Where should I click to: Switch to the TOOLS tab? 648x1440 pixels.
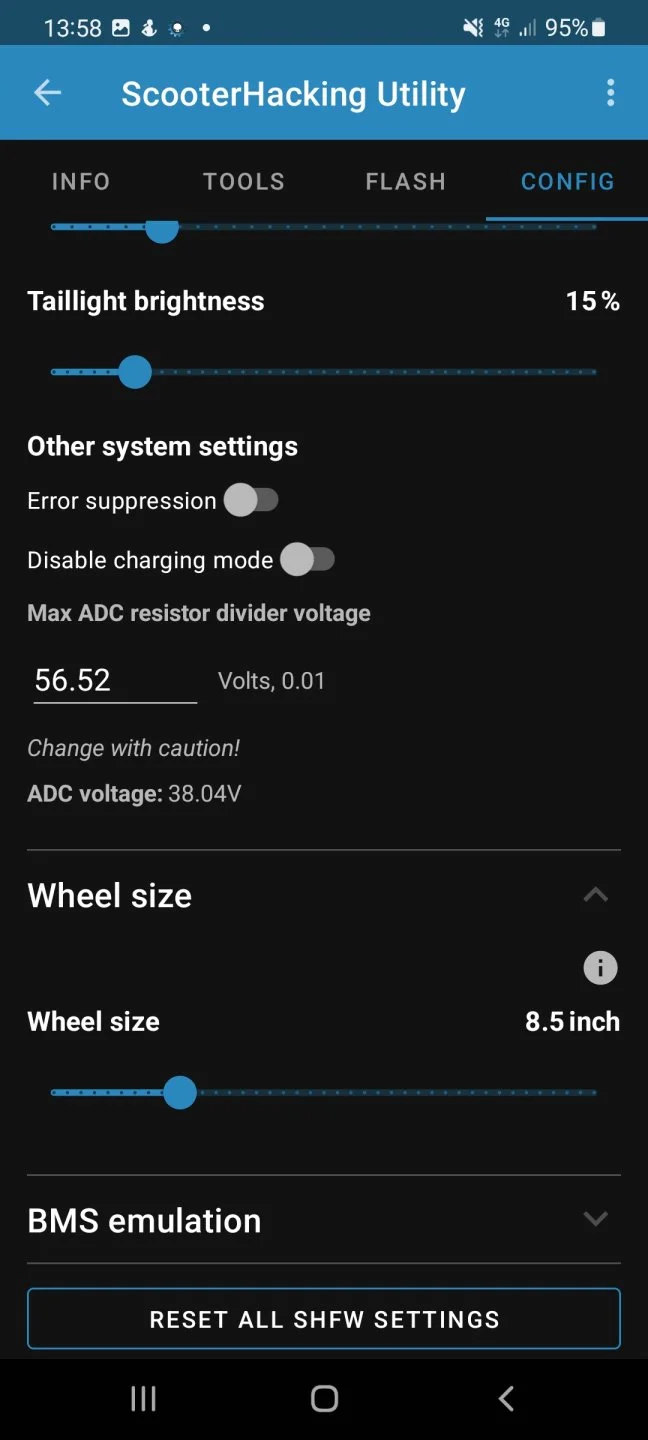[243, 182]
